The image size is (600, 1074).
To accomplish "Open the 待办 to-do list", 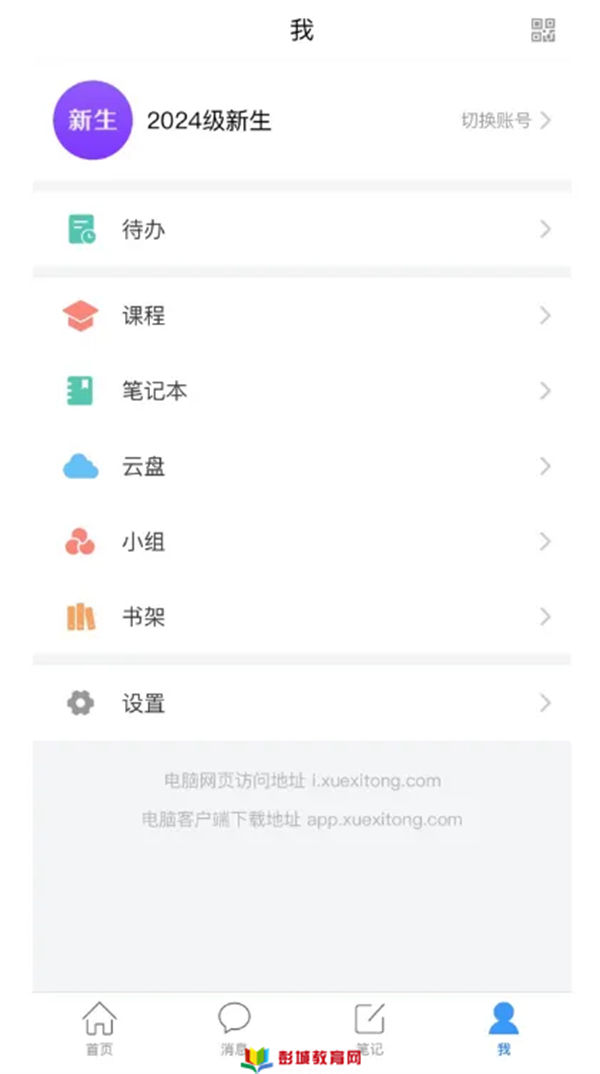I will tap(301, 229).
